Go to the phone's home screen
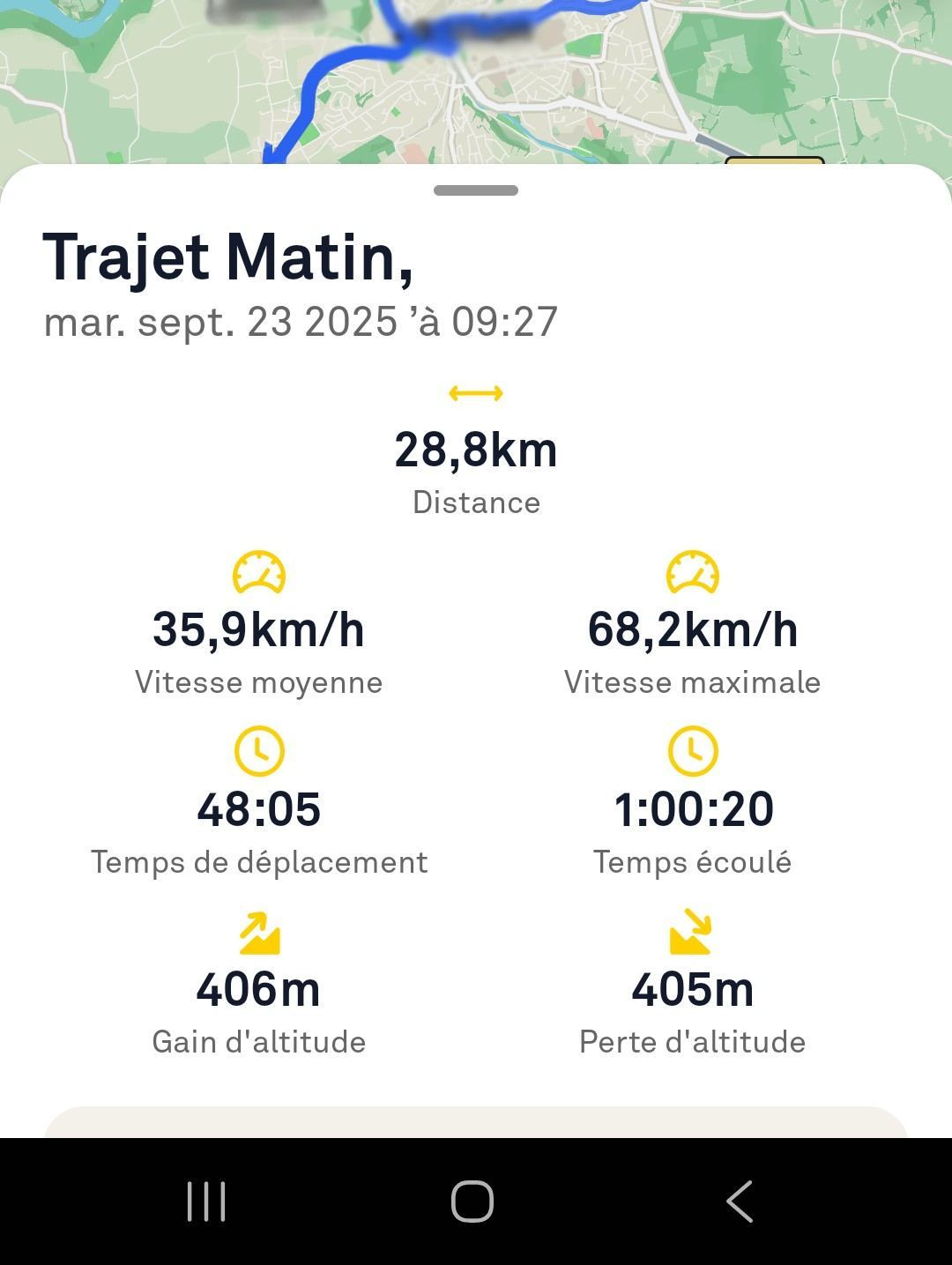 point(472,1202)
